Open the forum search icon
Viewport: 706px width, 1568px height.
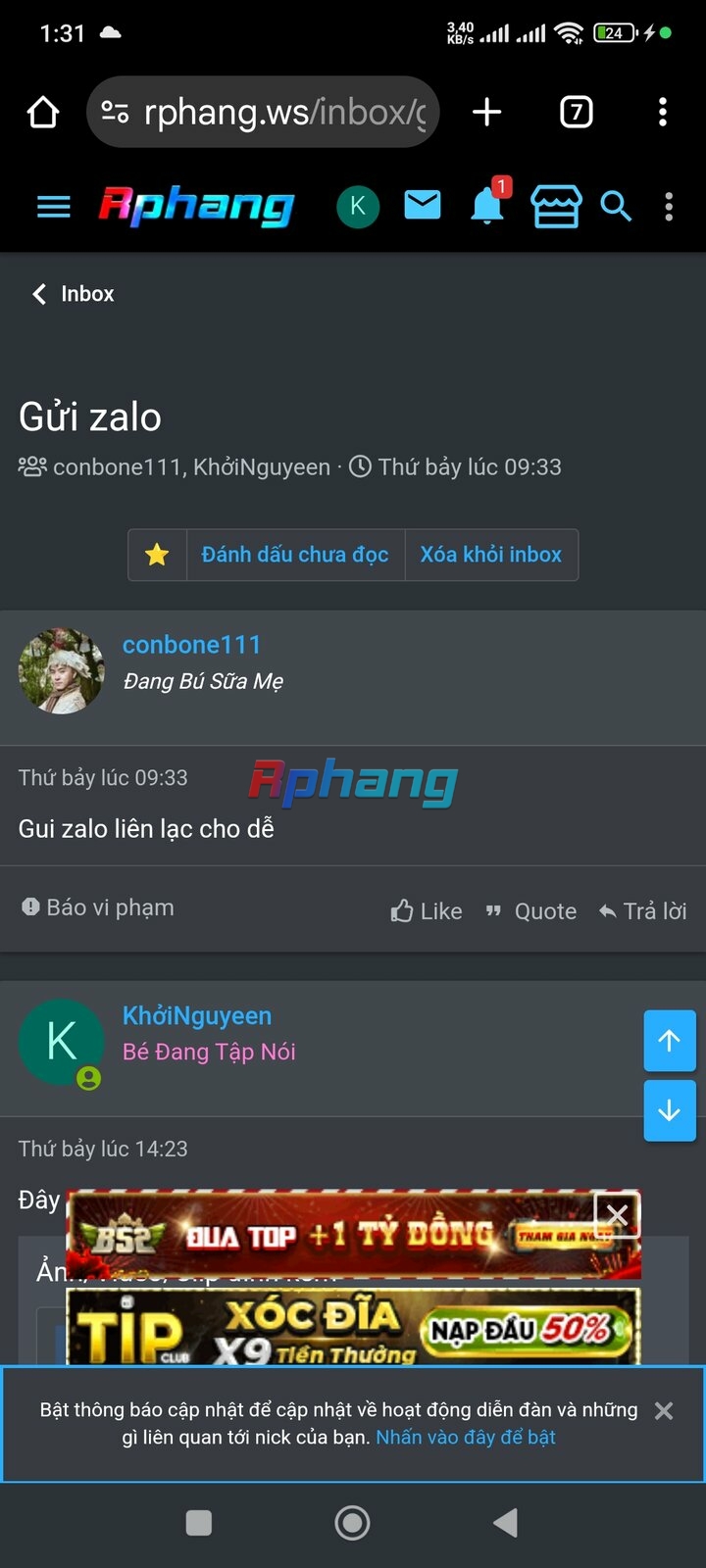616,207
